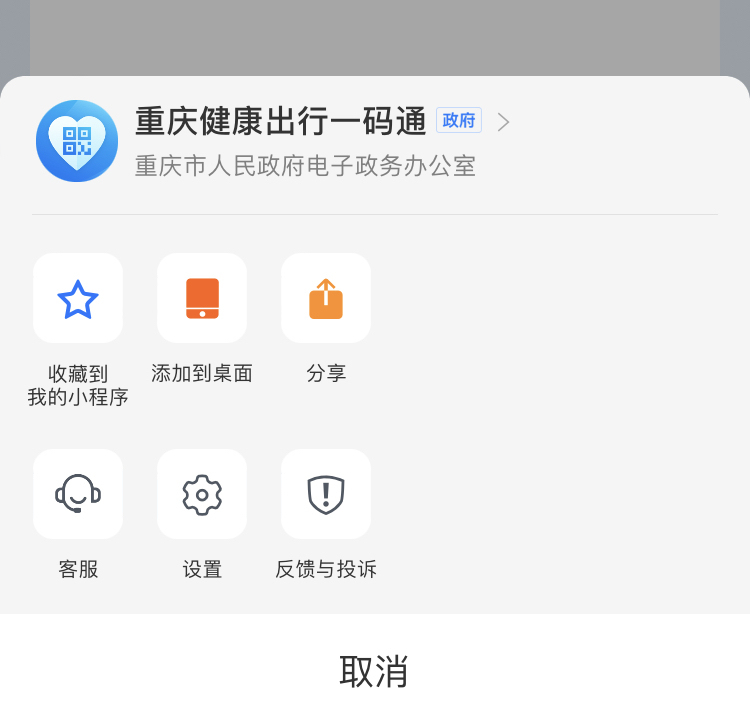Dismiss the sheet with 取消

coord(374,671)
